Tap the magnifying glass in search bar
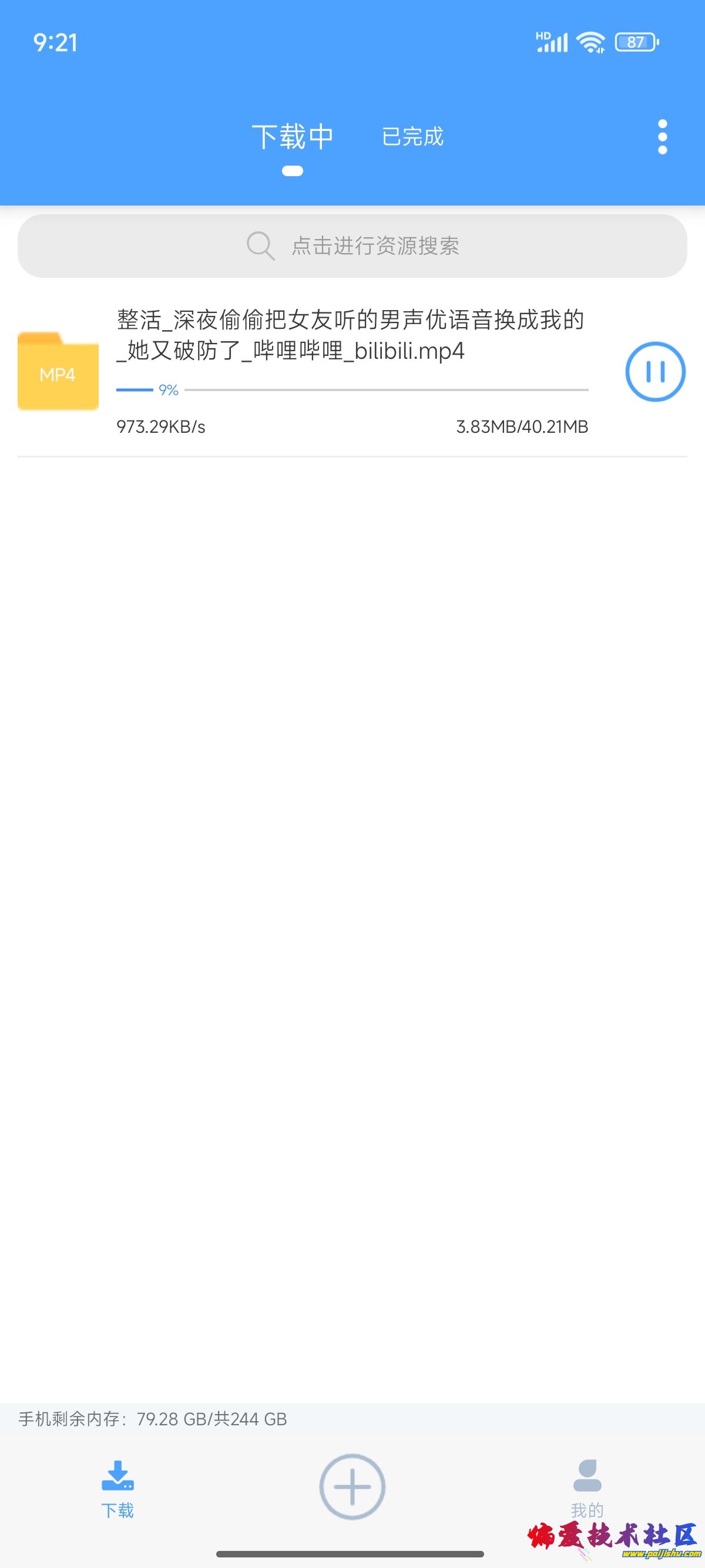Image resolution: width=705 pixels, height=1568 pixels. click(x=261, y=246)
